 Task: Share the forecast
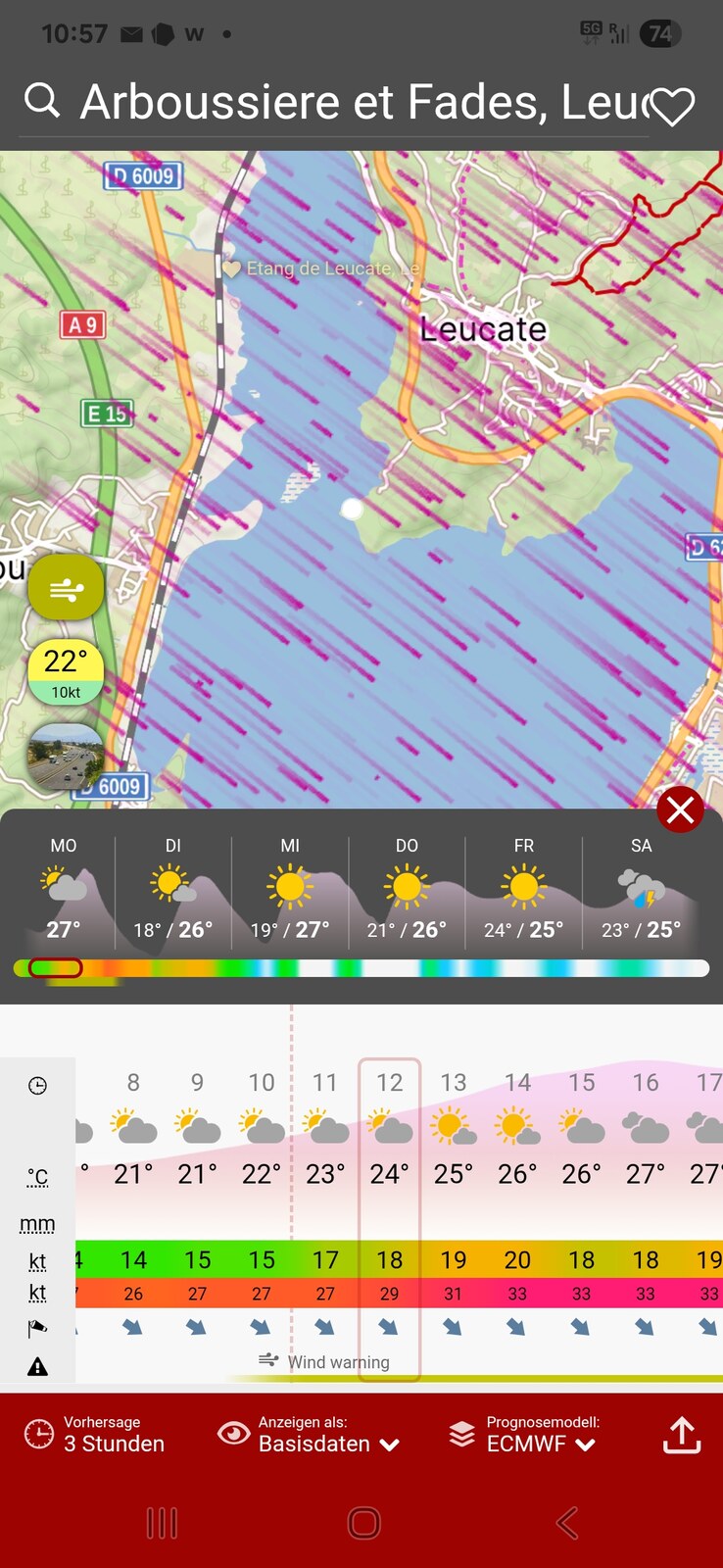coord(682,1436)
